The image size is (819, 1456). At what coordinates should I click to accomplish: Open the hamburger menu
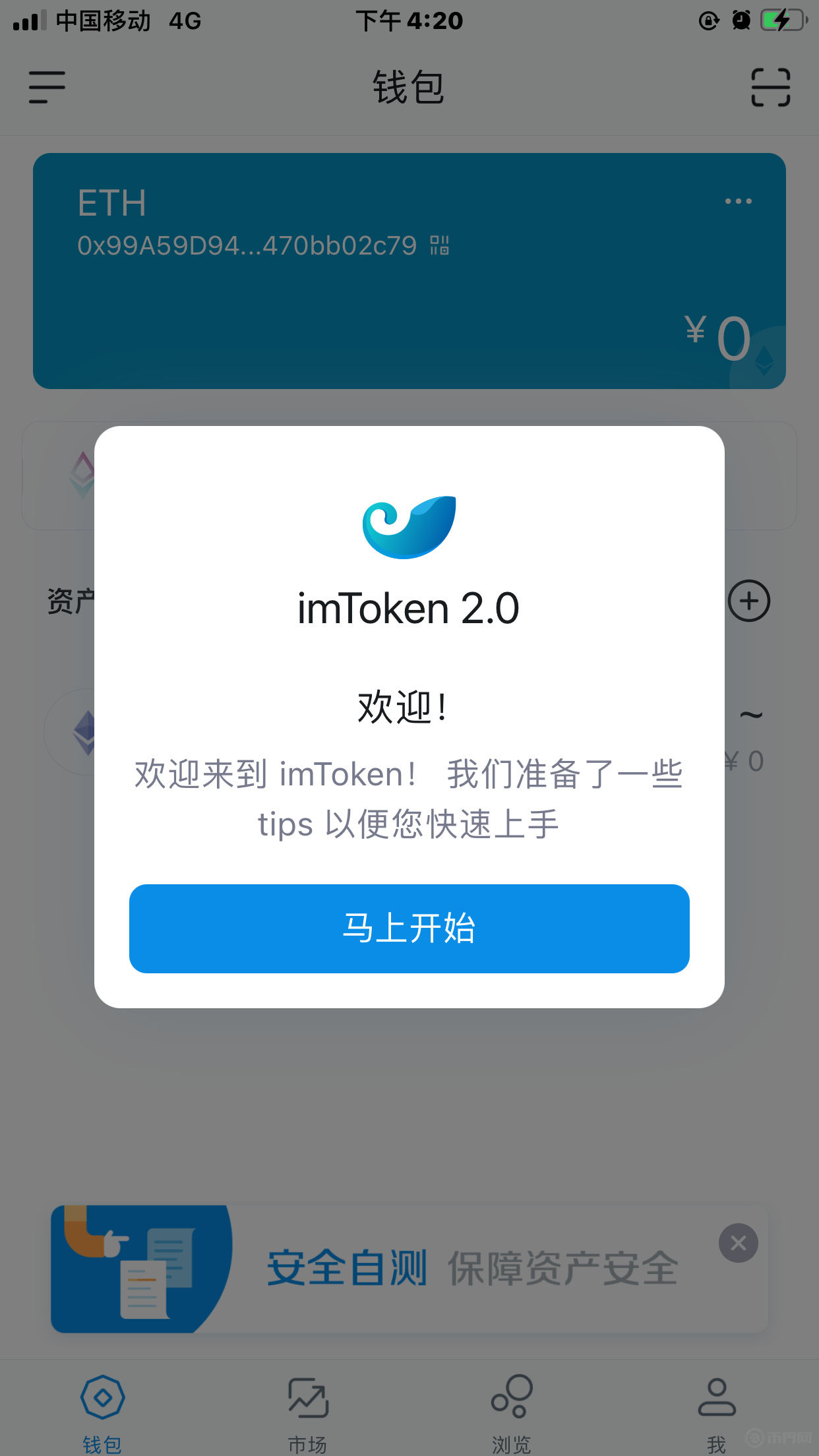[47, 87]
